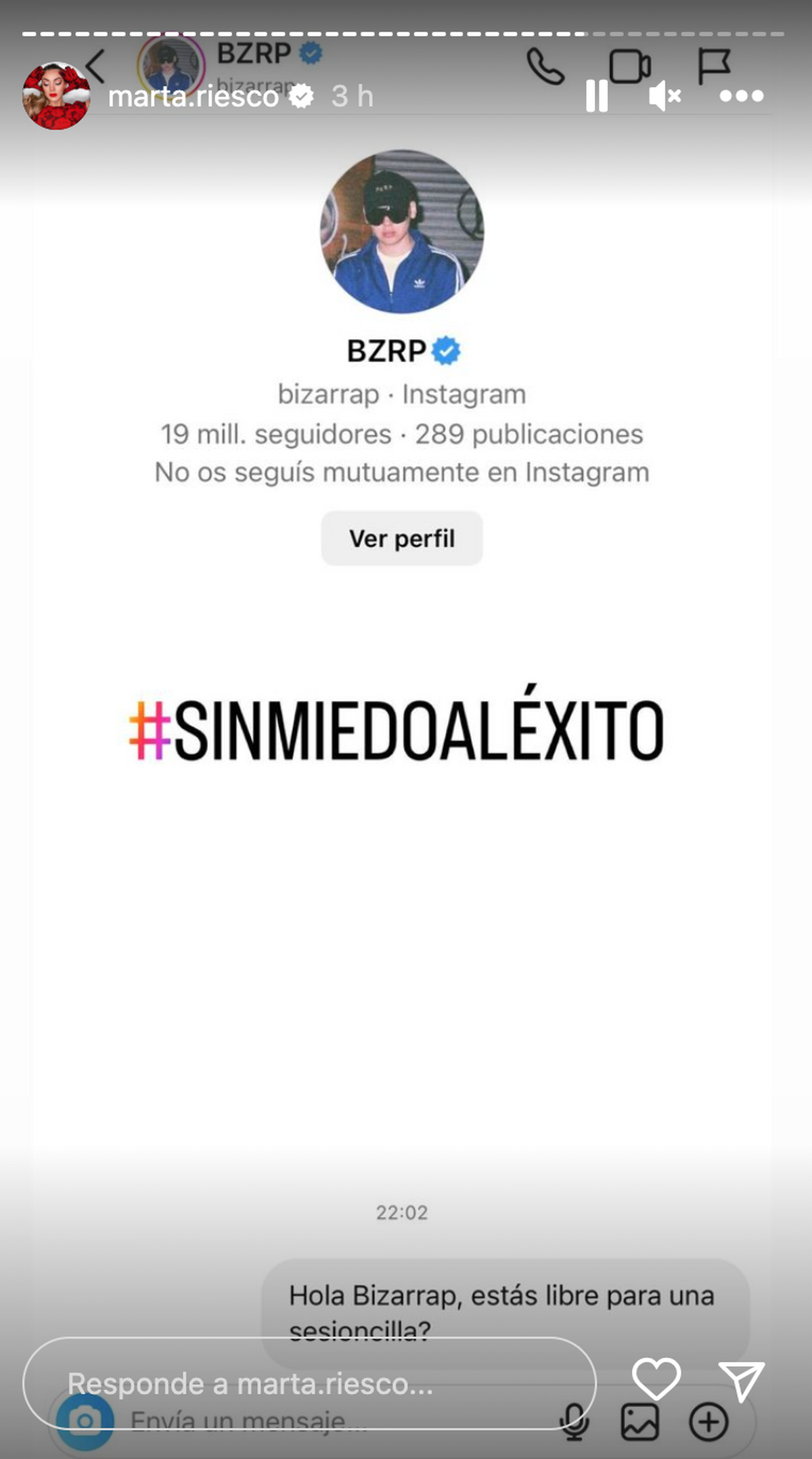Share the story via paper plane icon
This screenshot has height=1459, width=812.
(x=741, y=1381)
